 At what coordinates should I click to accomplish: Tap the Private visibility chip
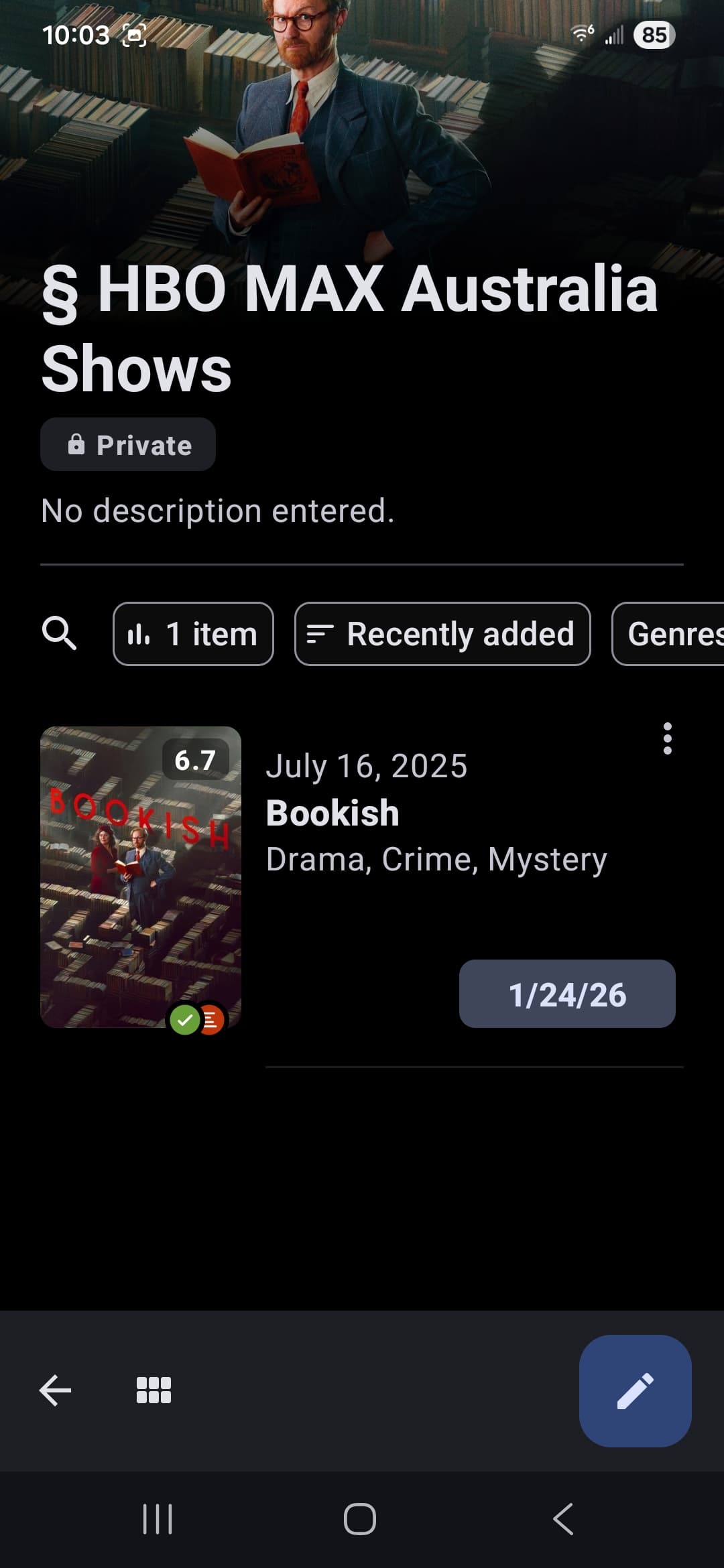click(x=128, y=444)
